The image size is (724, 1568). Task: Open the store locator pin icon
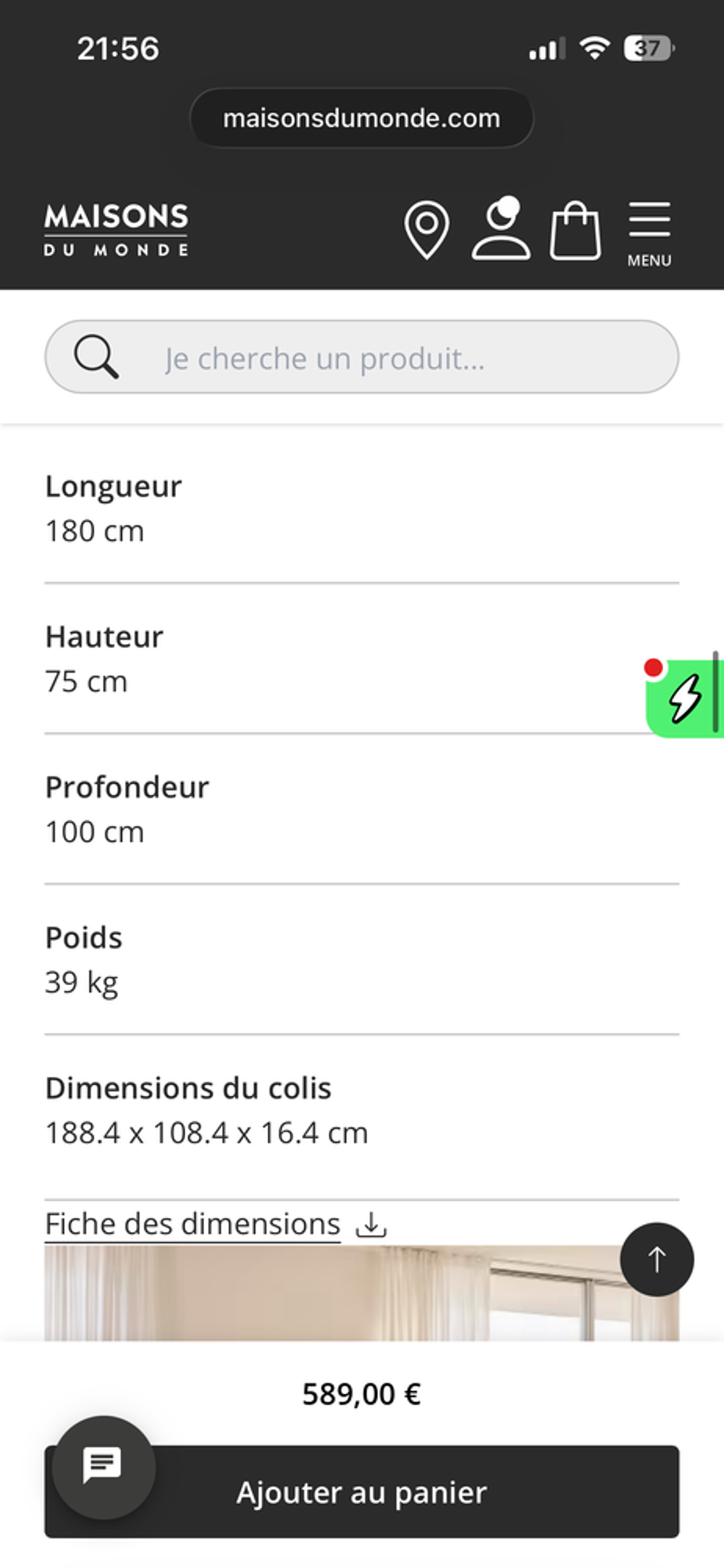tap(426, 230)
